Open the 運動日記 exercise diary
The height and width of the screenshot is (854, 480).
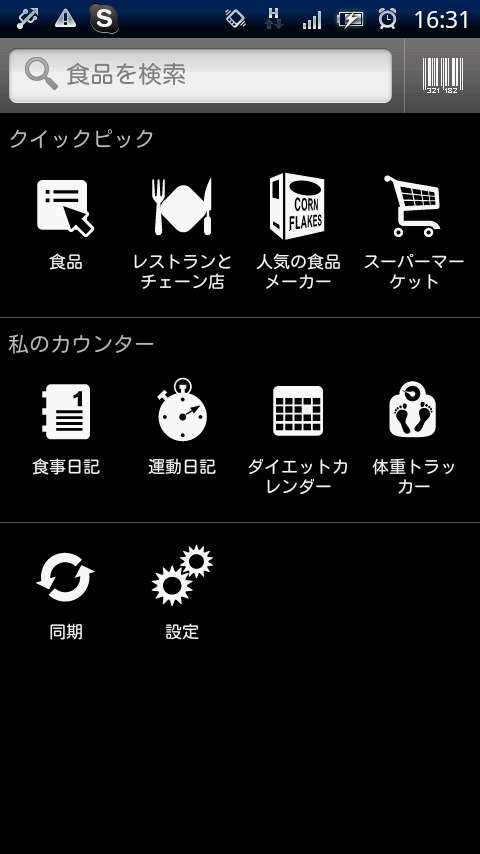(182, 428)
